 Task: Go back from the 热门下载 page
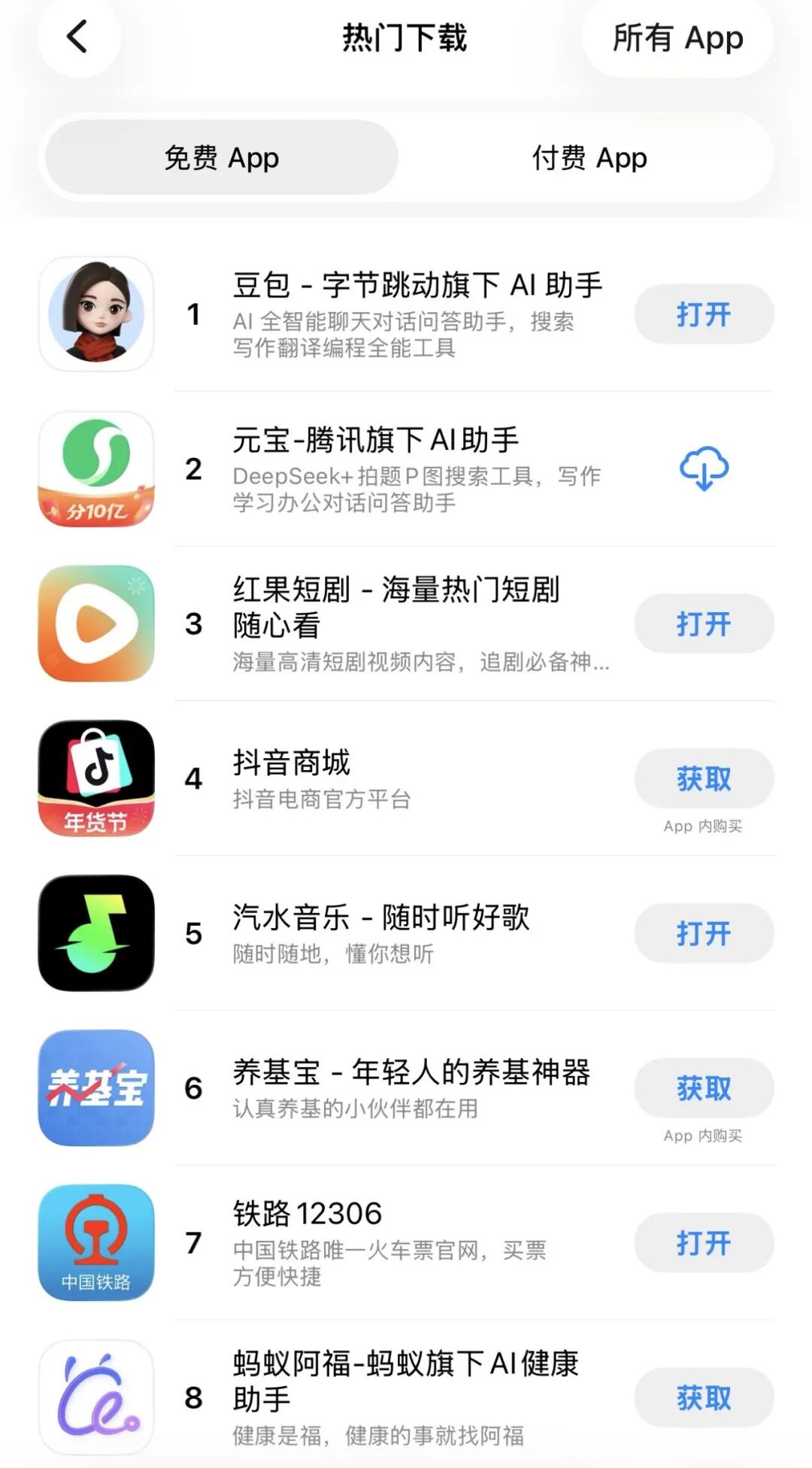[78, 37]
